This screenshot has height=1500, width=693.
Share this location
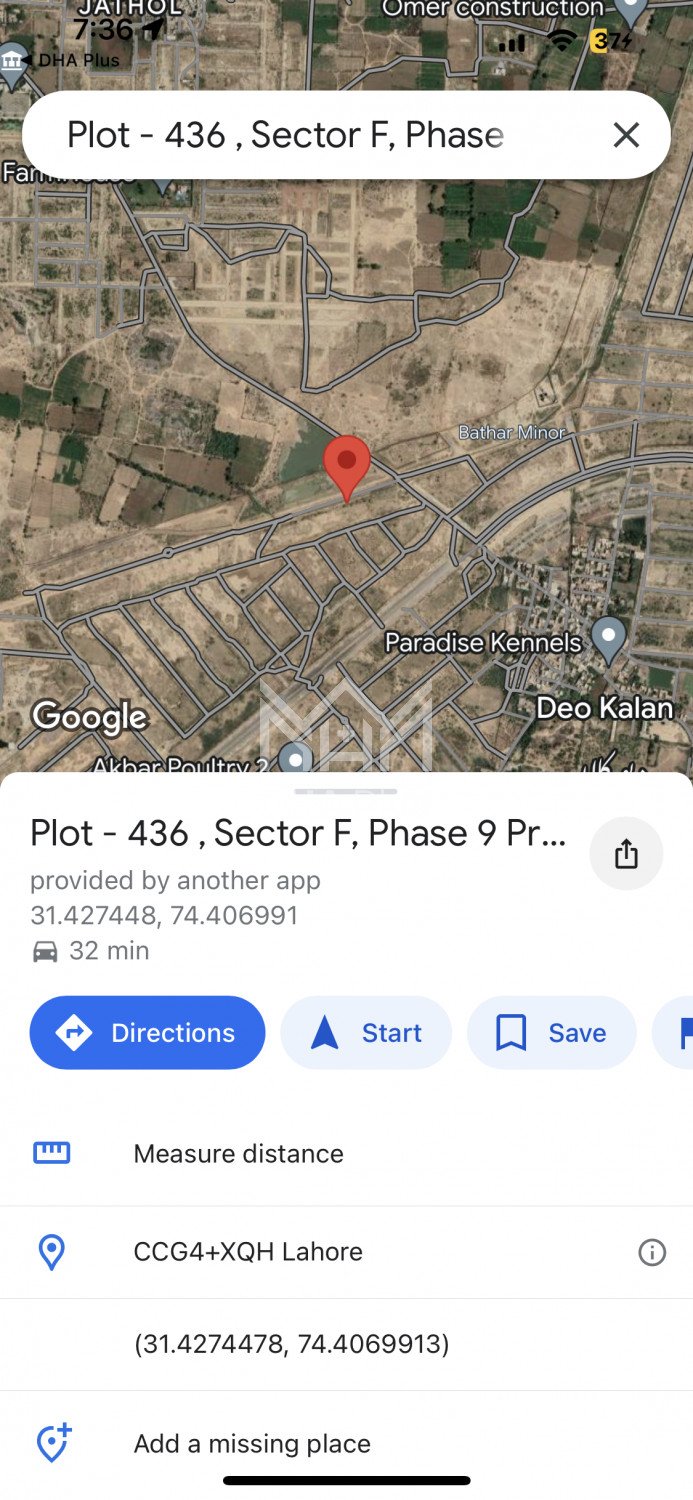point(626,854)
